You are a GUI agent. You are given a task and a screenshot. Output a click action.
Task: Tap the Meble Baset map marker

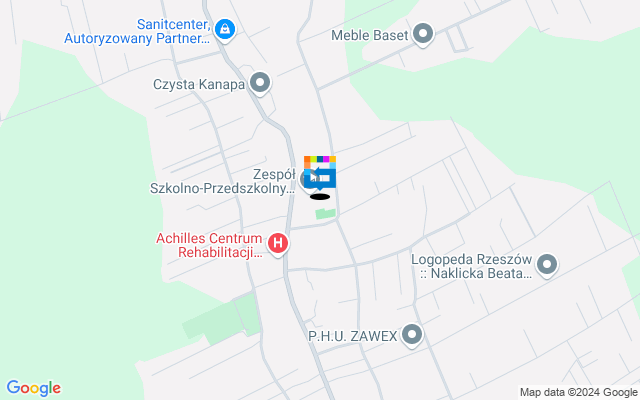423,35
